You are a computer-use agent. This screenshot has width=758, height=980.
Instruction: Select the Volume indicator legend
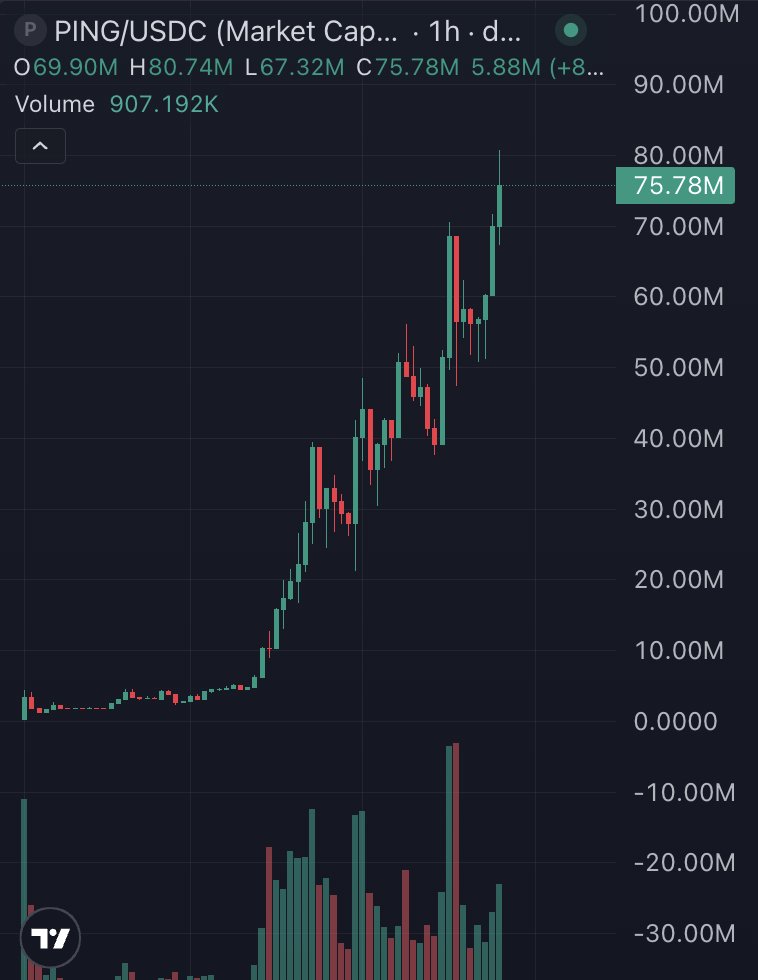pos(55,104)
